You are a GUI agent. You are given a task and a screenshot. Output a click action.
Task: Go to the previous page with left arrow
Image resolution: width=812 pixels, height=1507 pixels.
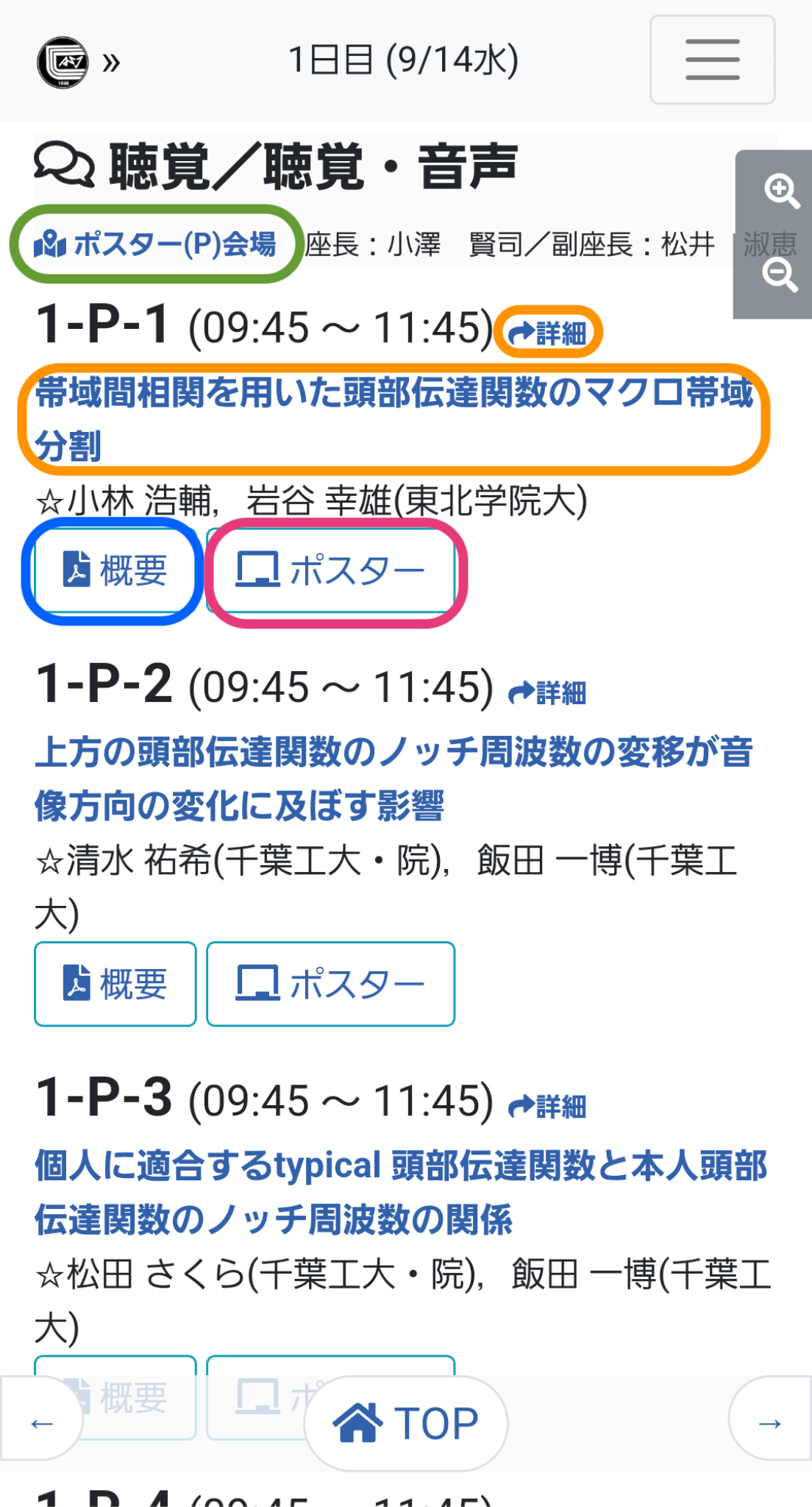click(41, 1424)
